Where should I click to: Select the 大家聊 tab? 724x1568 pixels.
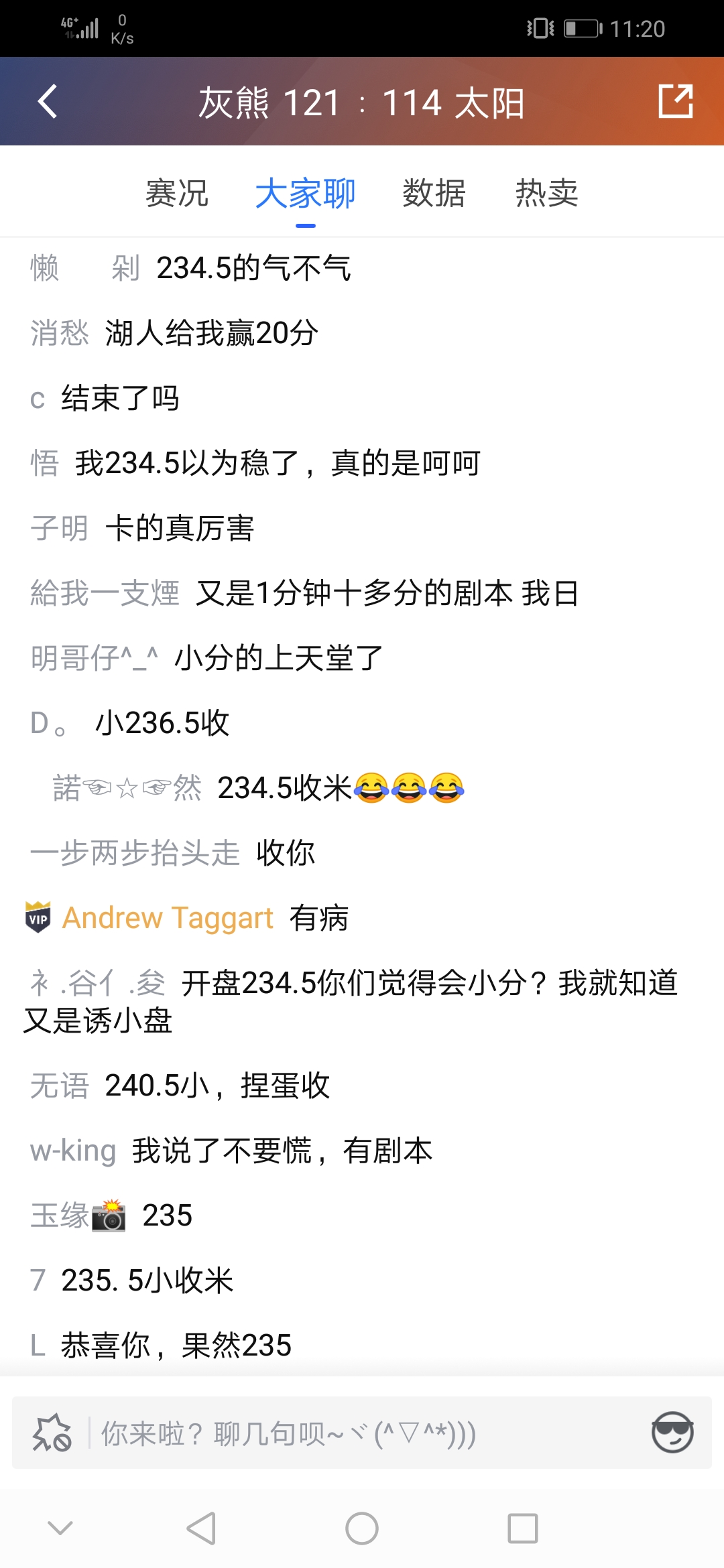click(305, 194)
